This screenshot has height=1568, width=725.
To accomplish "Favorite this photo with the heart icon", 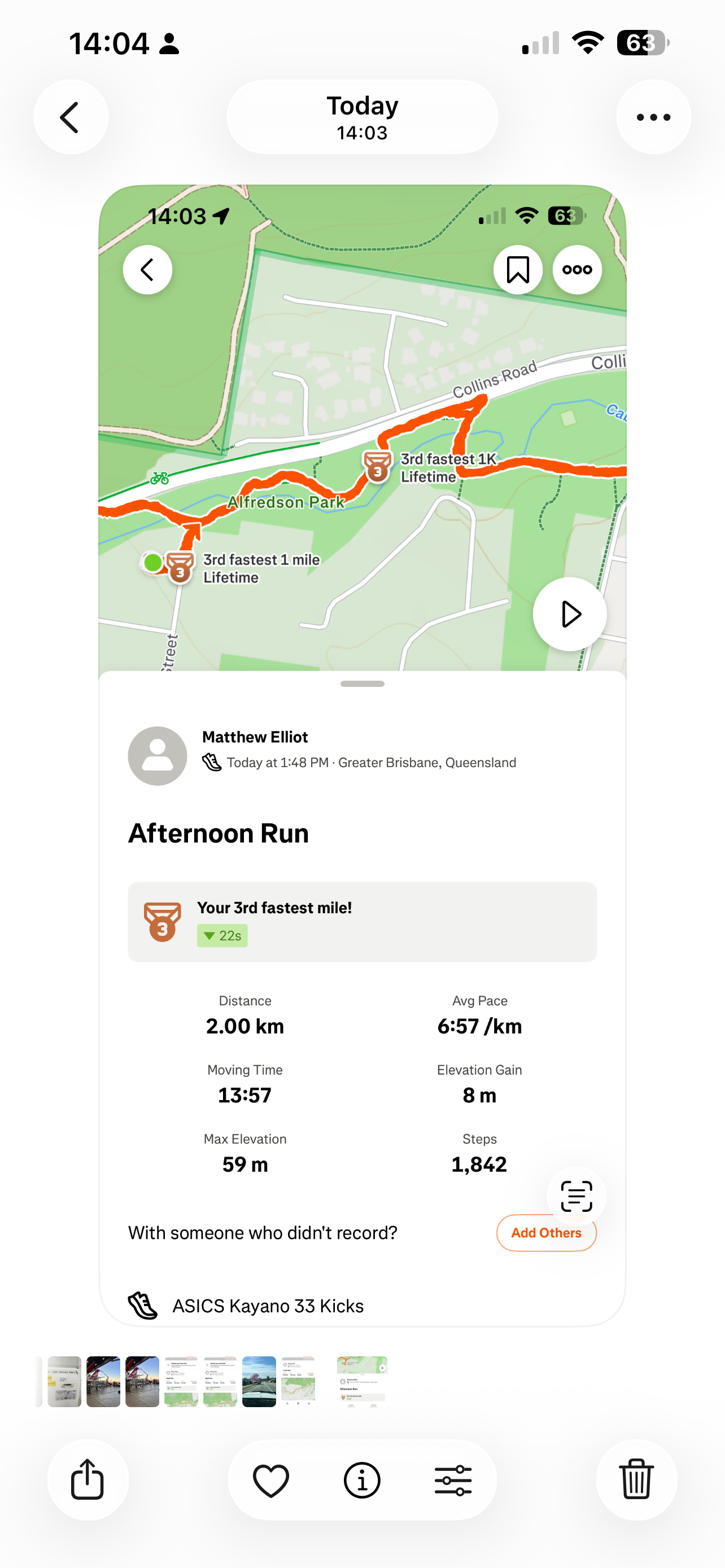I will click(271, 1480).
